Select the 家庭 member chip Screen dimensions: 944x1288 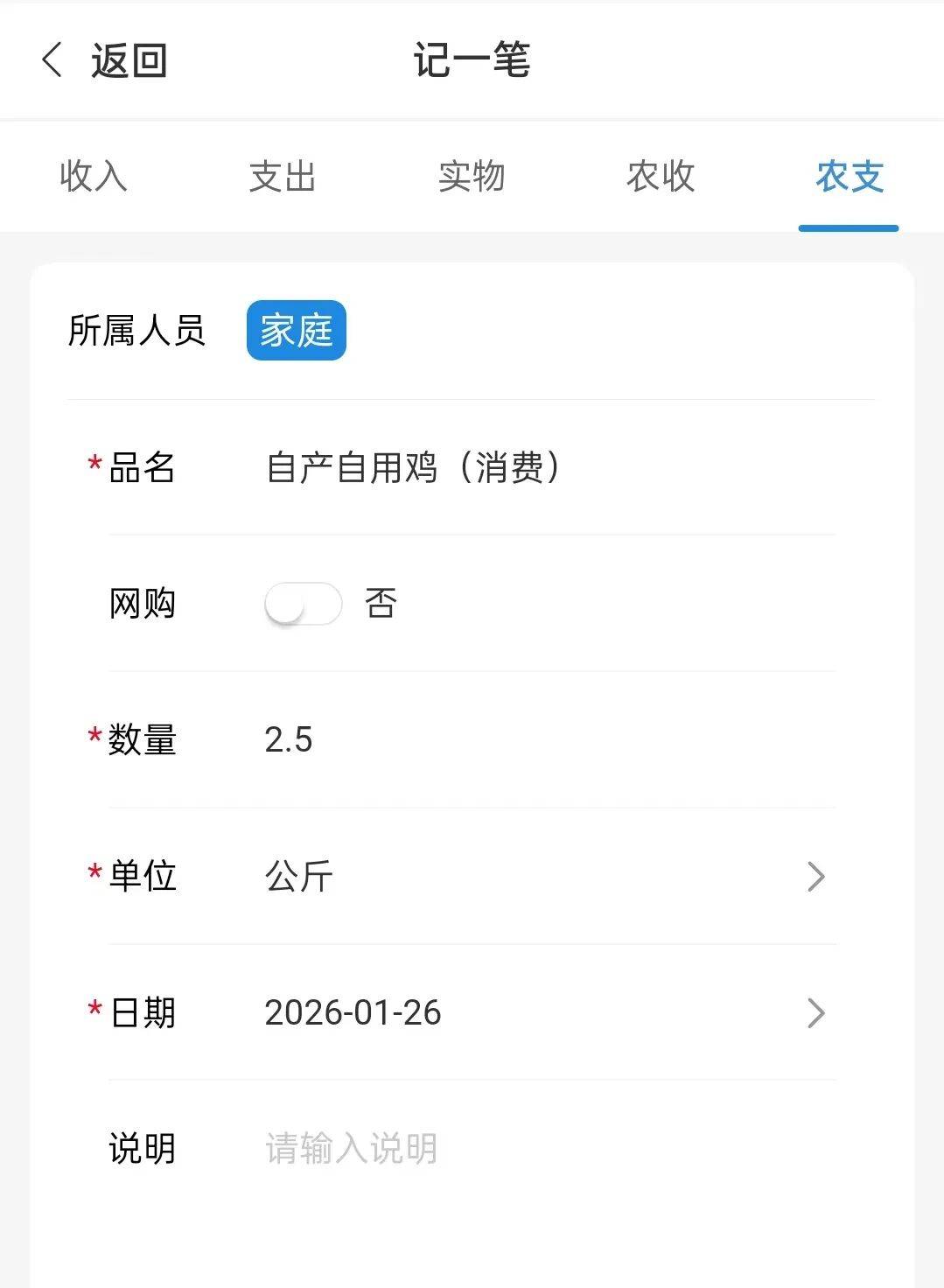297,331
